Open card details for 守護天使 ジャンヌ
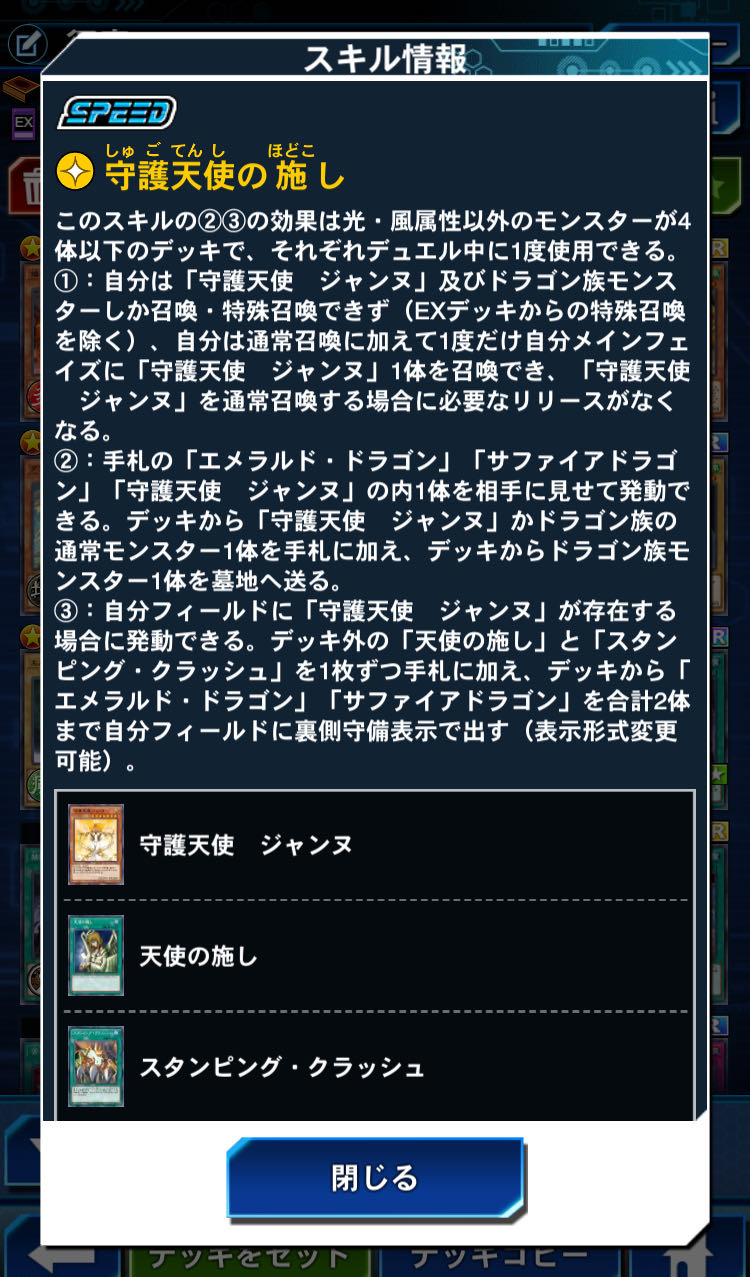Image resolution: width=750 pixels, height=1277 pixels. (x=375, y=845)
